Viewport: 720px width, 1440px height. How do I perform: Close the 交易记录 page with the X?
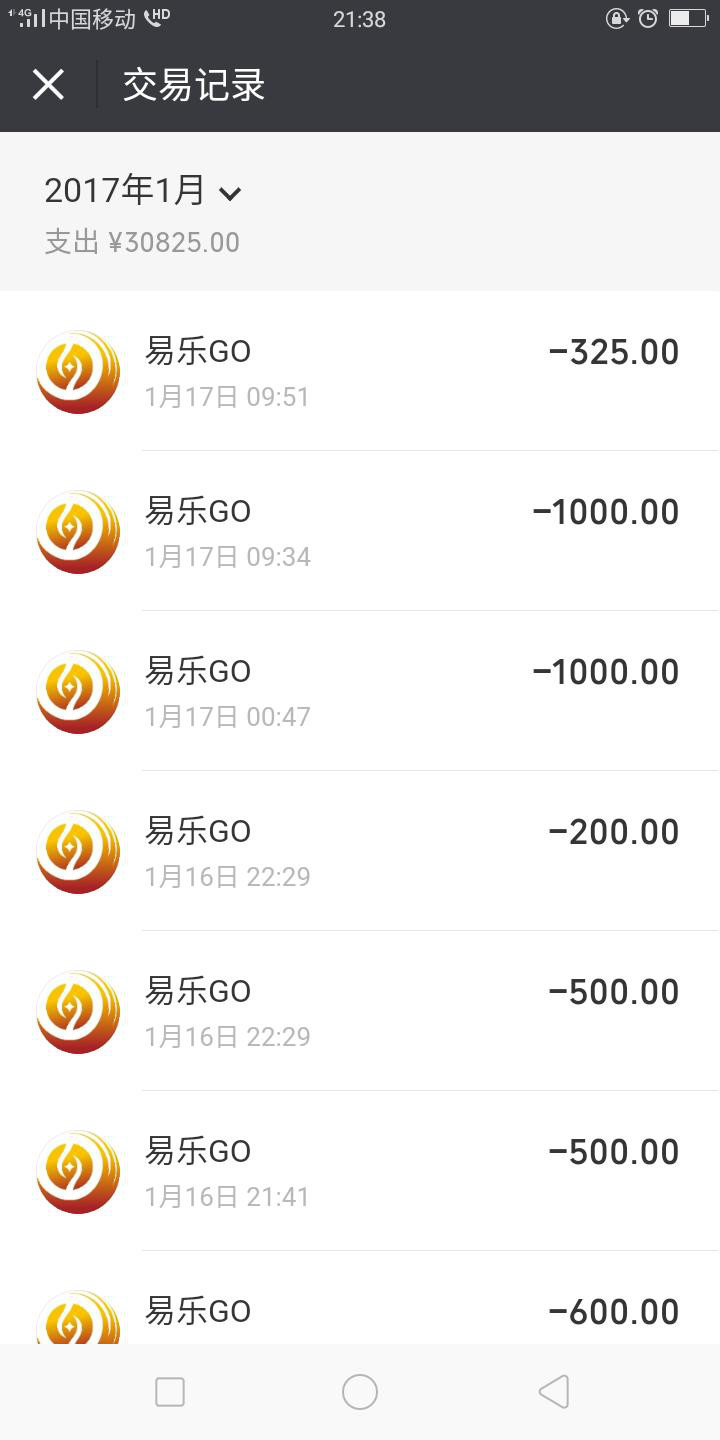[47, 85]
